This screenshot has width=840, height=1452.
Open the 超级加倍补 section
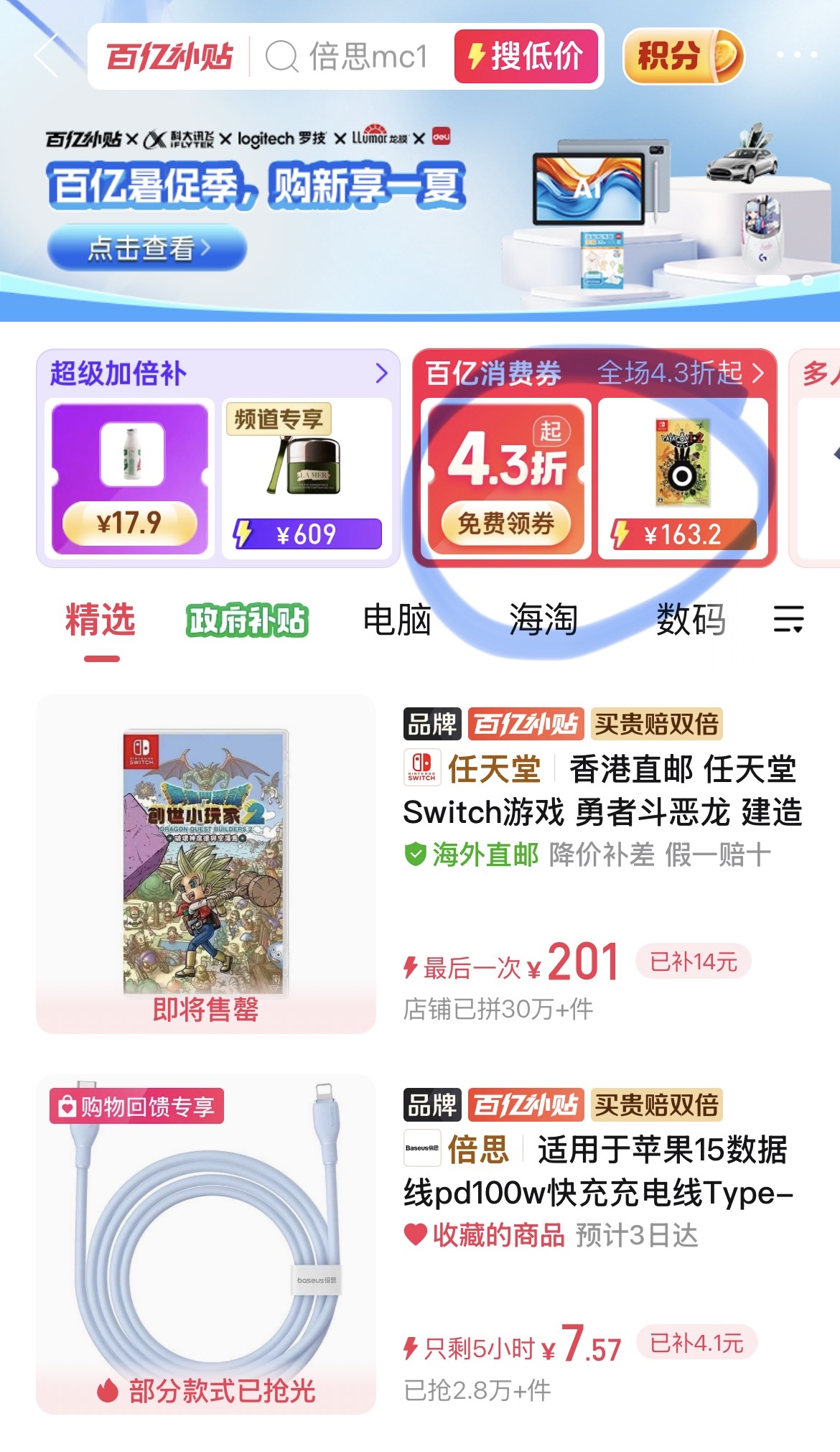point(215,373)
